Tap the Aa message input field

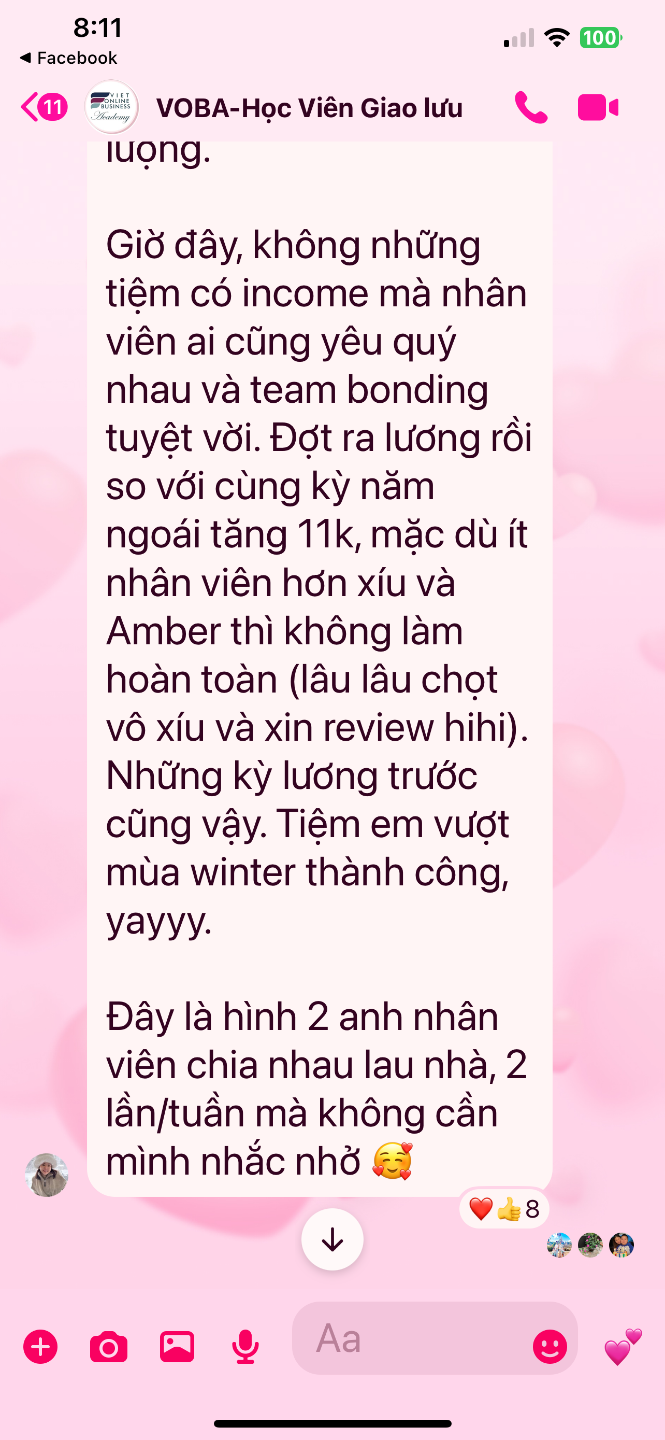410,1339
